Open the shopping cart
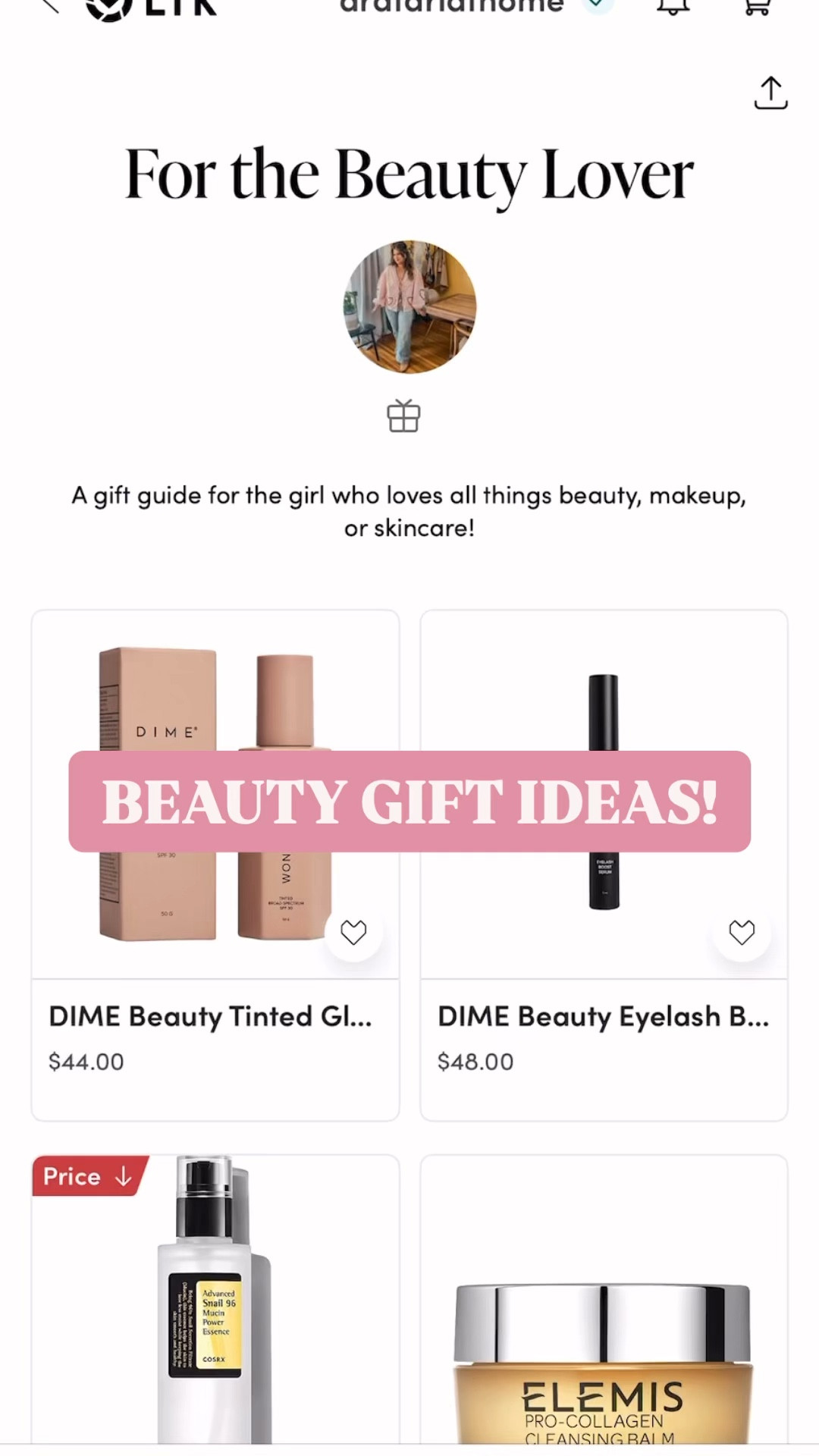Viewport: 819px width, 1456px height. 755,8
